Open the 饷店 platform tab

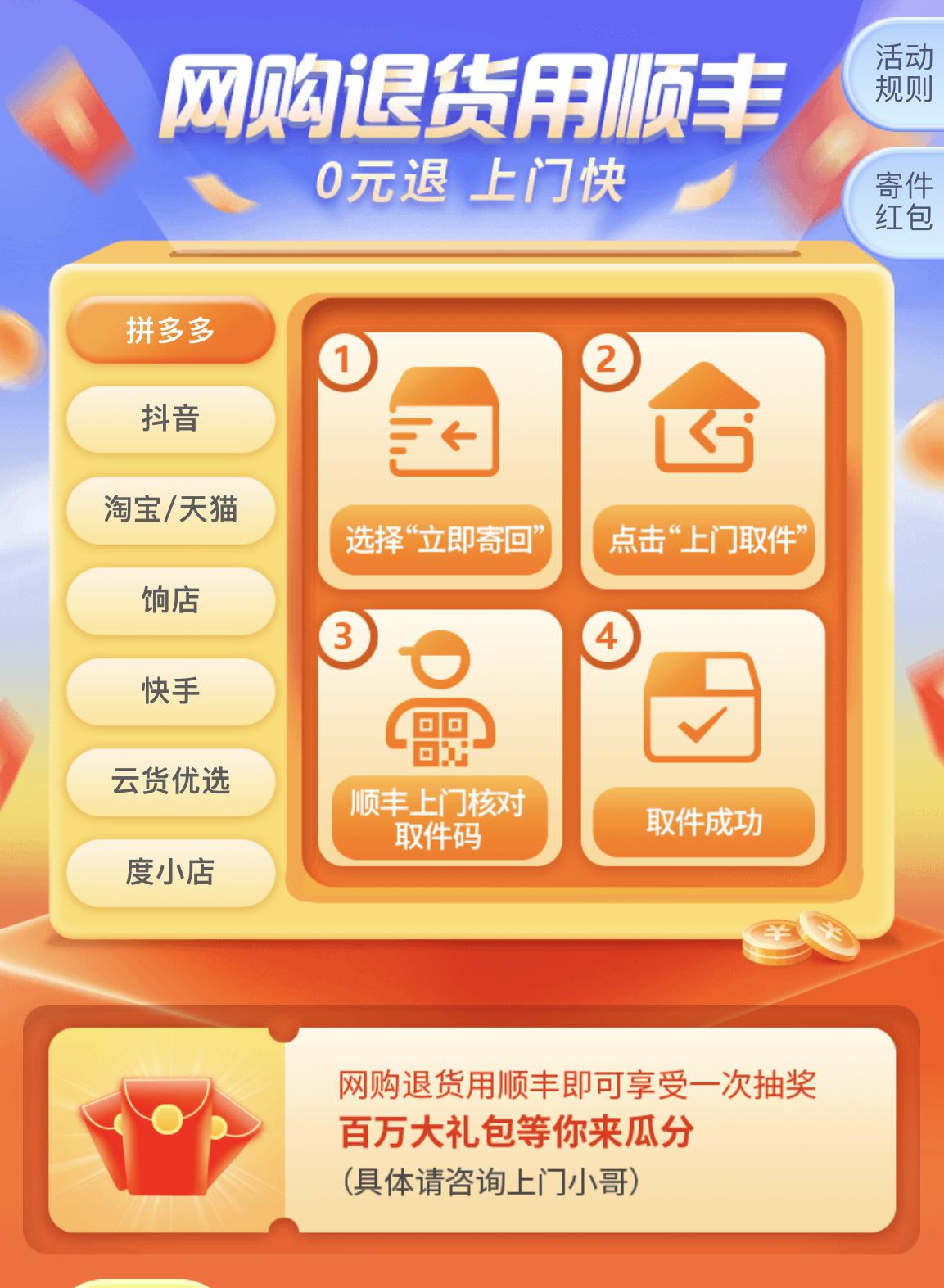pos(169,600)
